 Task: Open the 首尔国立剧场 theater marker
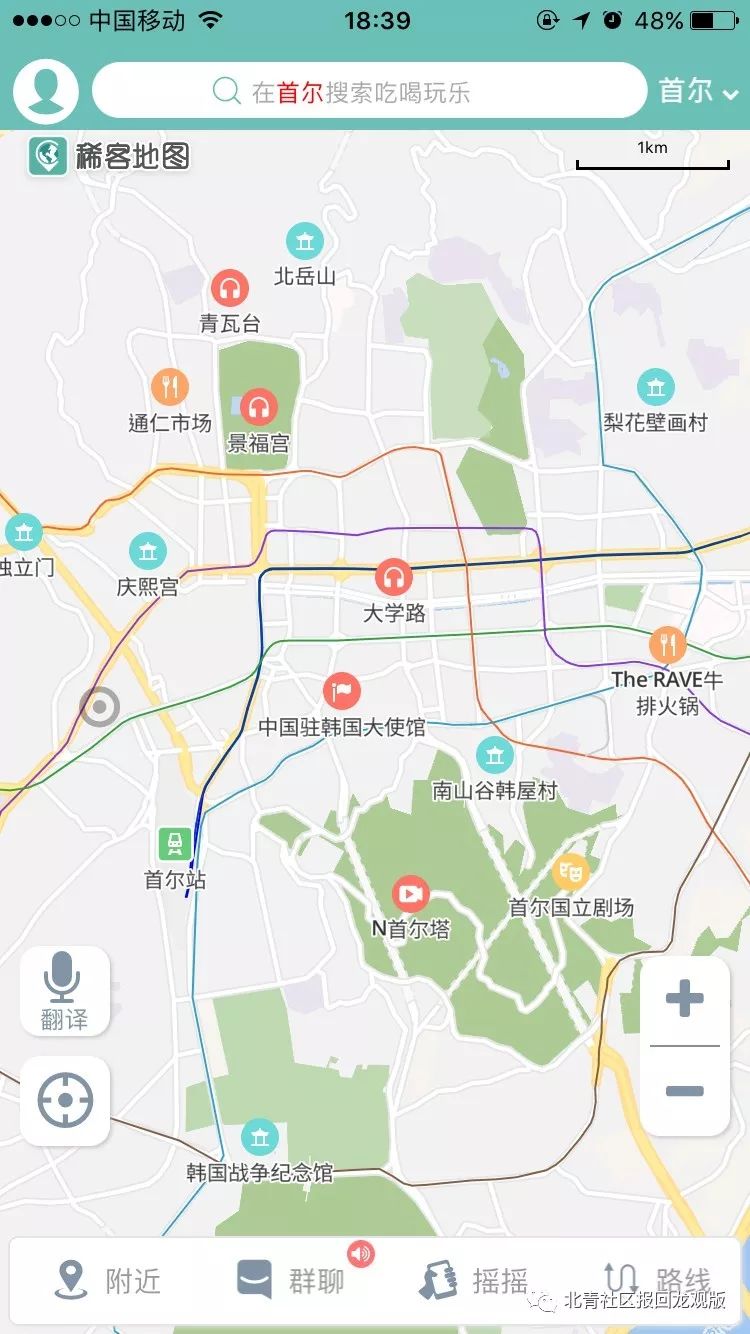click(571, 872)
